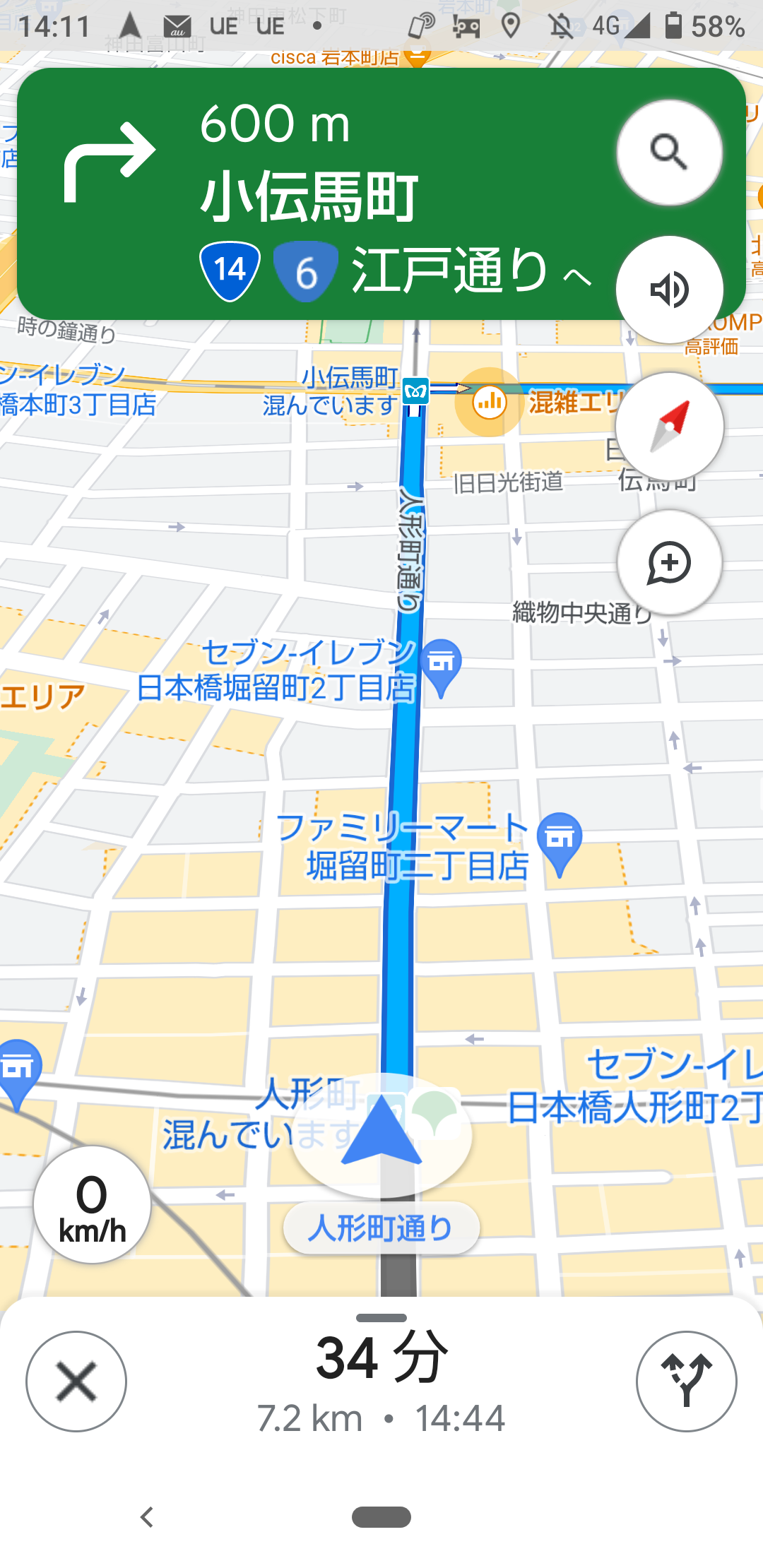Open セブン-イレブン 日本橋堀留町2丁目店 pin
This screenshot has width=763, height=1568.
[442, 664]
